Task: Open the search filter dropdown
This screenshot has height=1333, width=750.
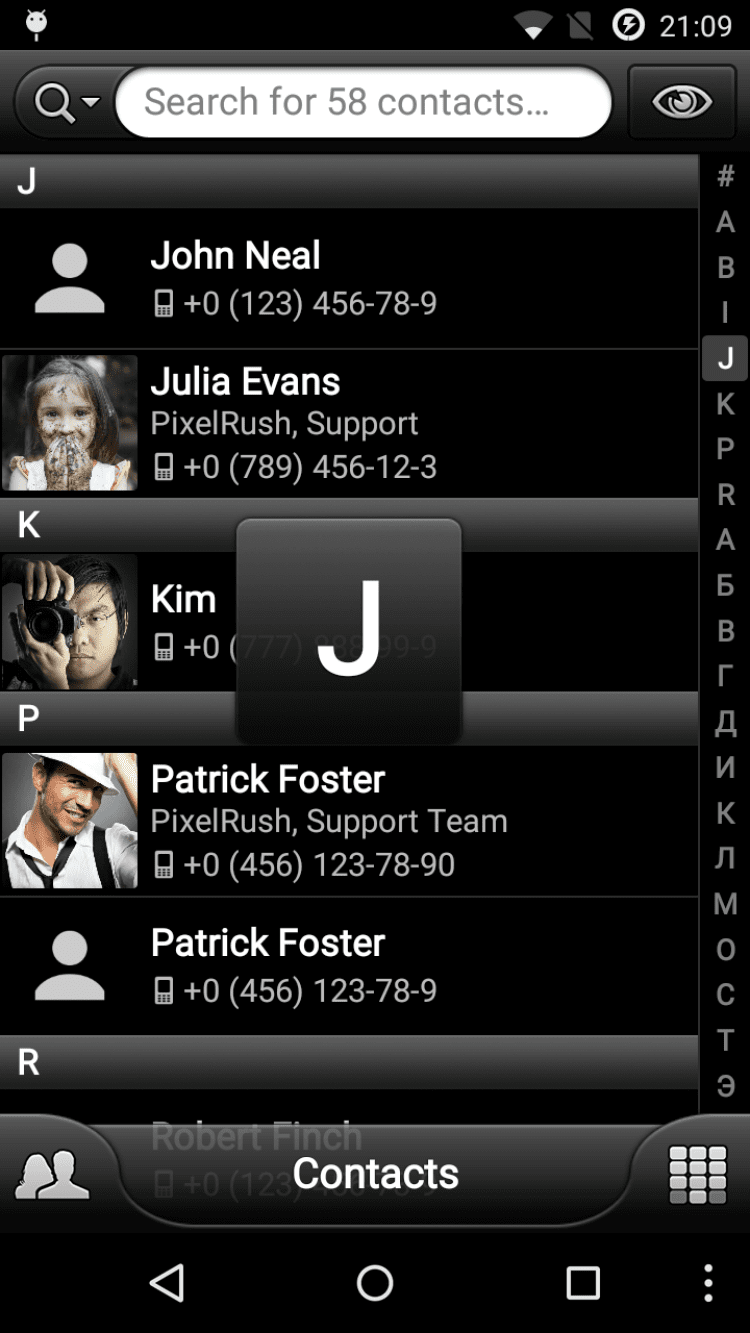Action: 67,102
